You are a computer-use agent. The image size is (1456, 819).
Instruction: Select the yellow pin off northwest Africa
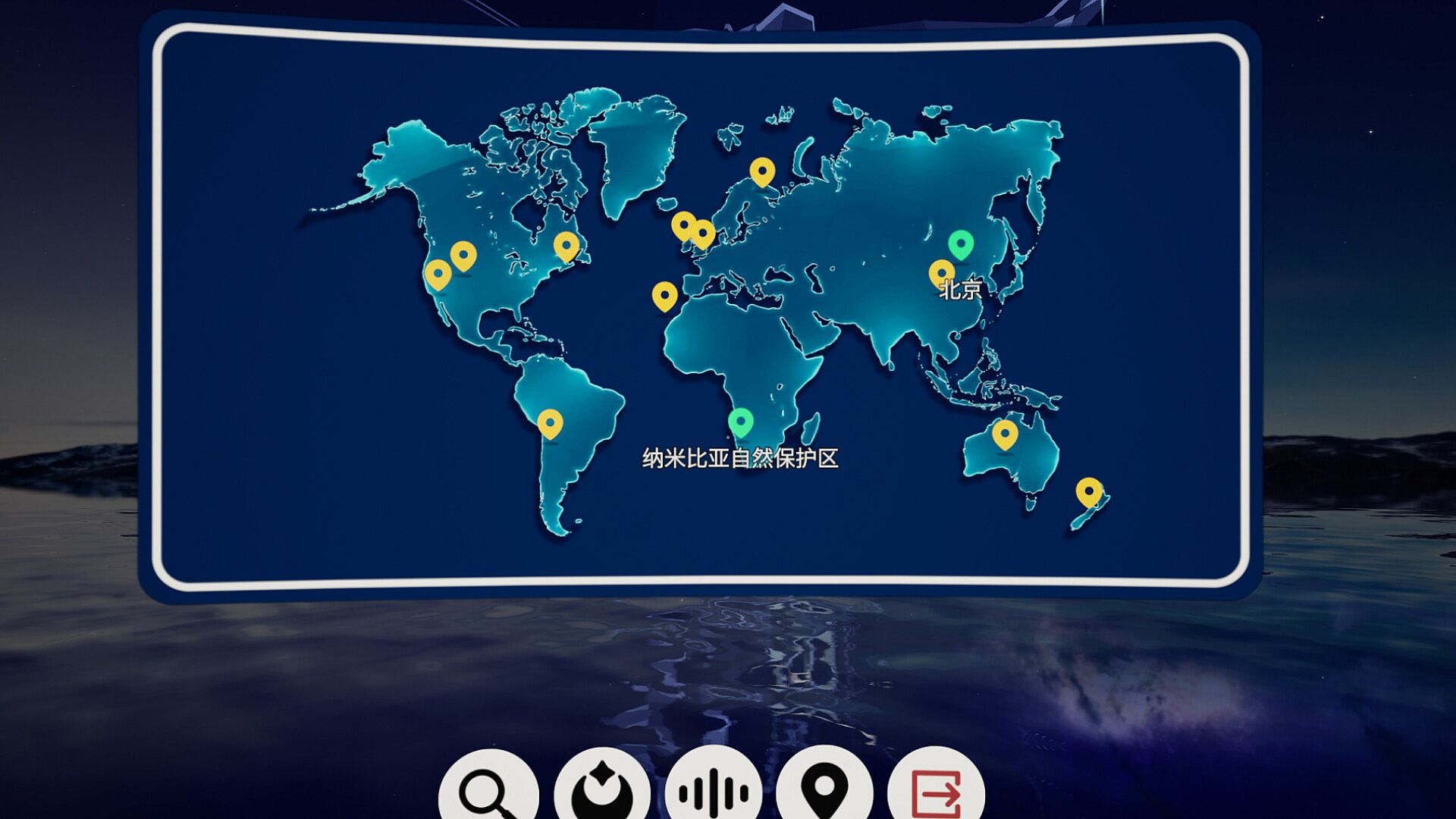pos(664,296)
